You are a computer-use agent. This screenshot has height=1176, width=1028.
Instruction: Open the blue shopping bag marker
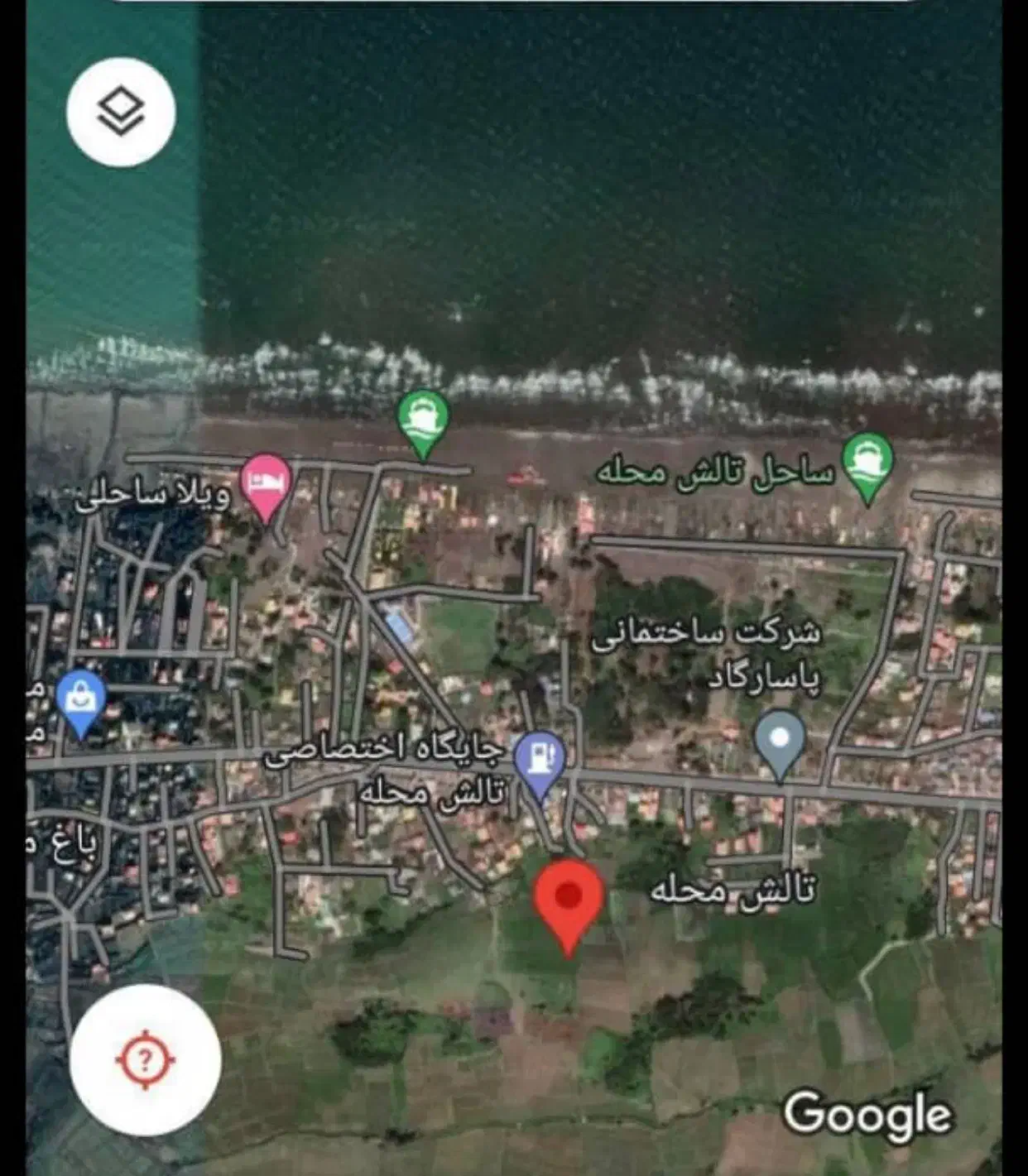point(81,700)
